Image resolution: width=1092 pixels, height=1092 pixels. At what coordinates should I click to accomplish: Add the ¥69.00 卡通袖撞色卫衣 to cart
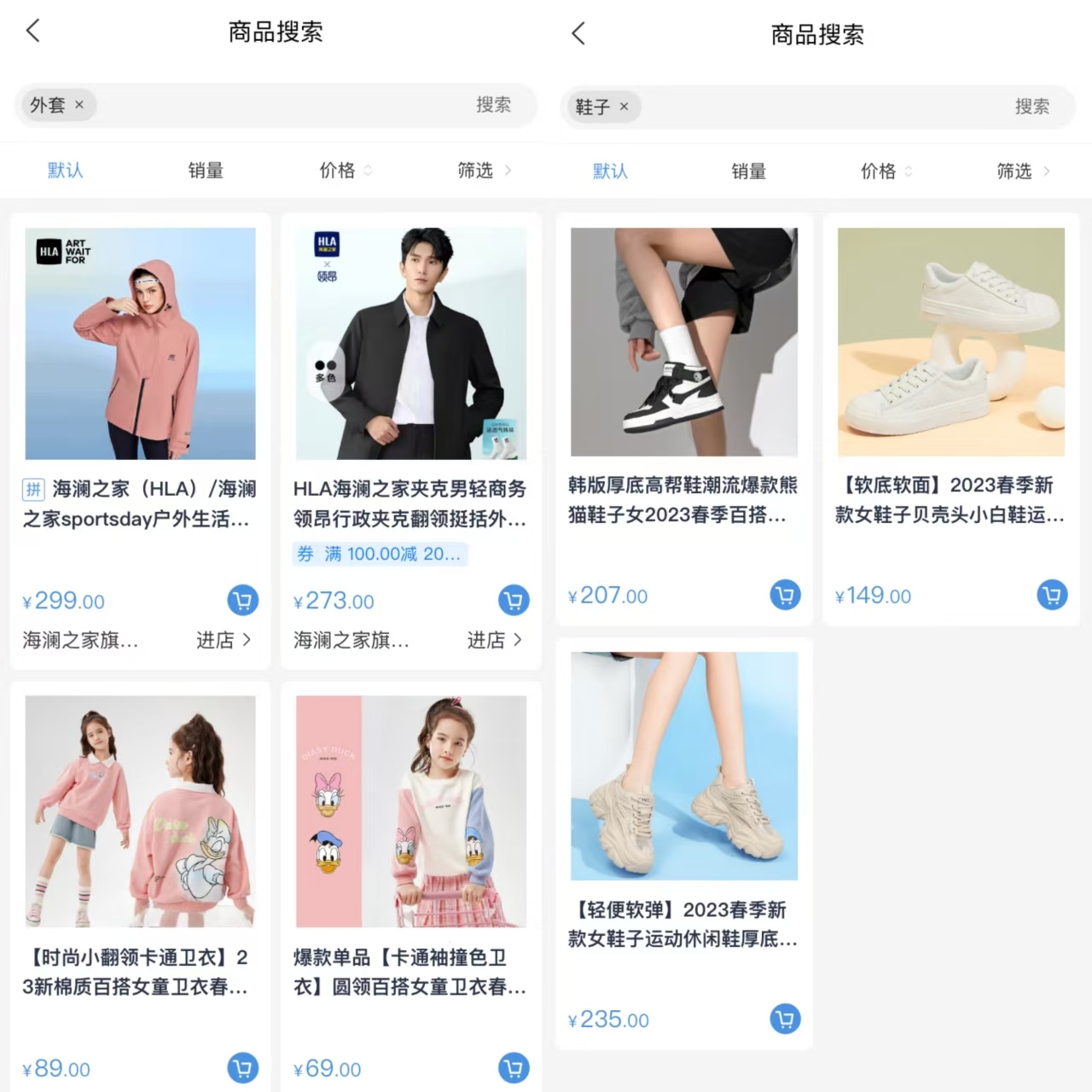(x=514, y=1068)
